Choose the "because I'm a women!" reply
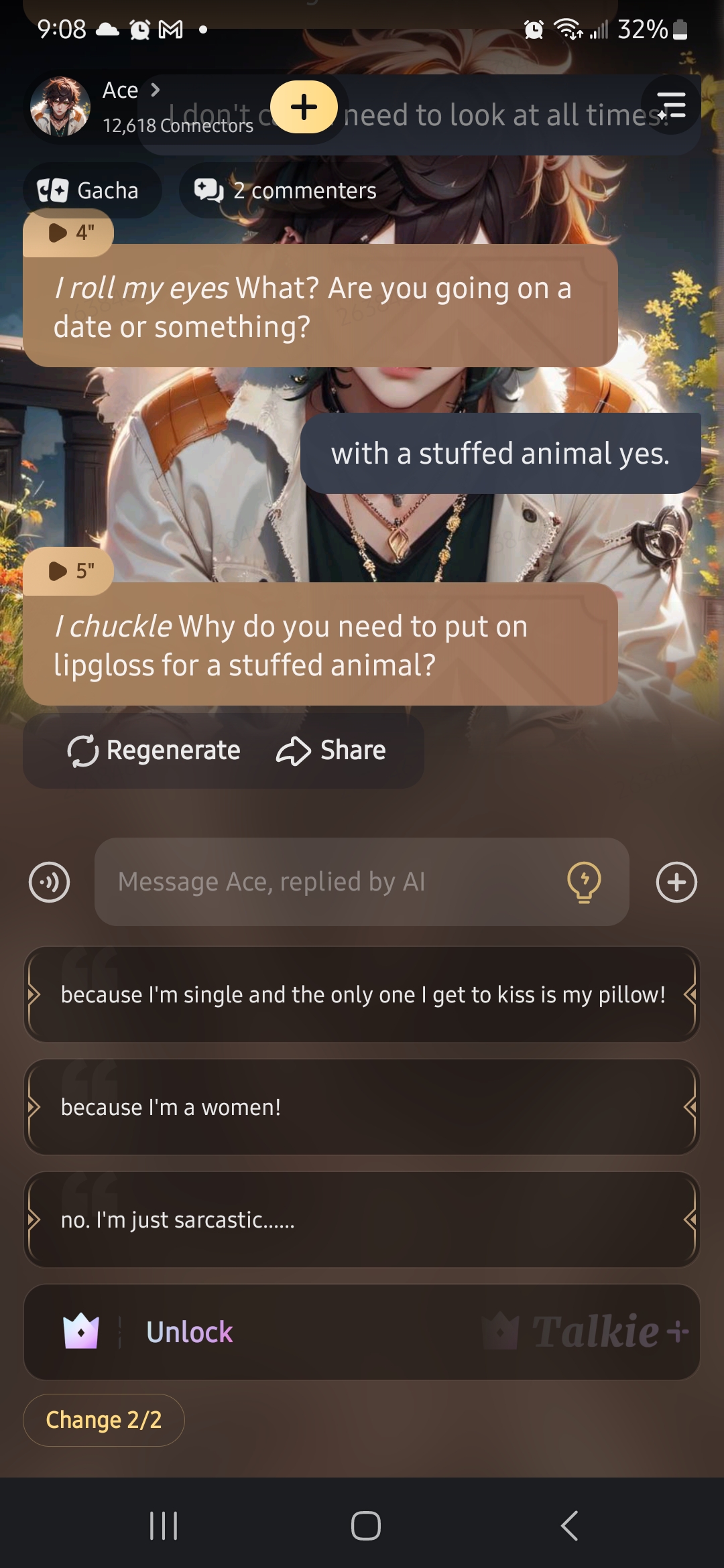724x1568 pixels. point(362,1107)
